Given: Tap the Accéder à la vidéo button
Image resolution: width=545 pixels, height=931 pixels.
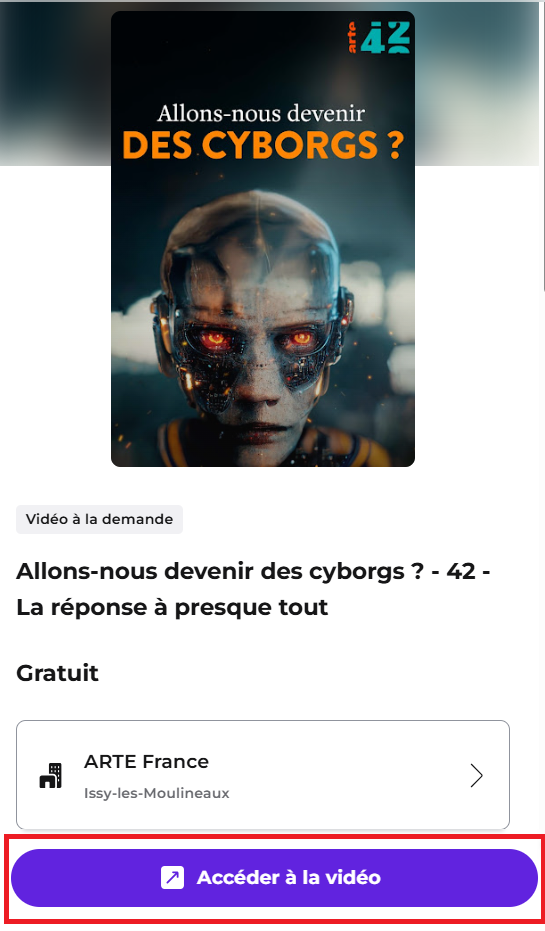Looking at the screenshot, I should point(274,878).
